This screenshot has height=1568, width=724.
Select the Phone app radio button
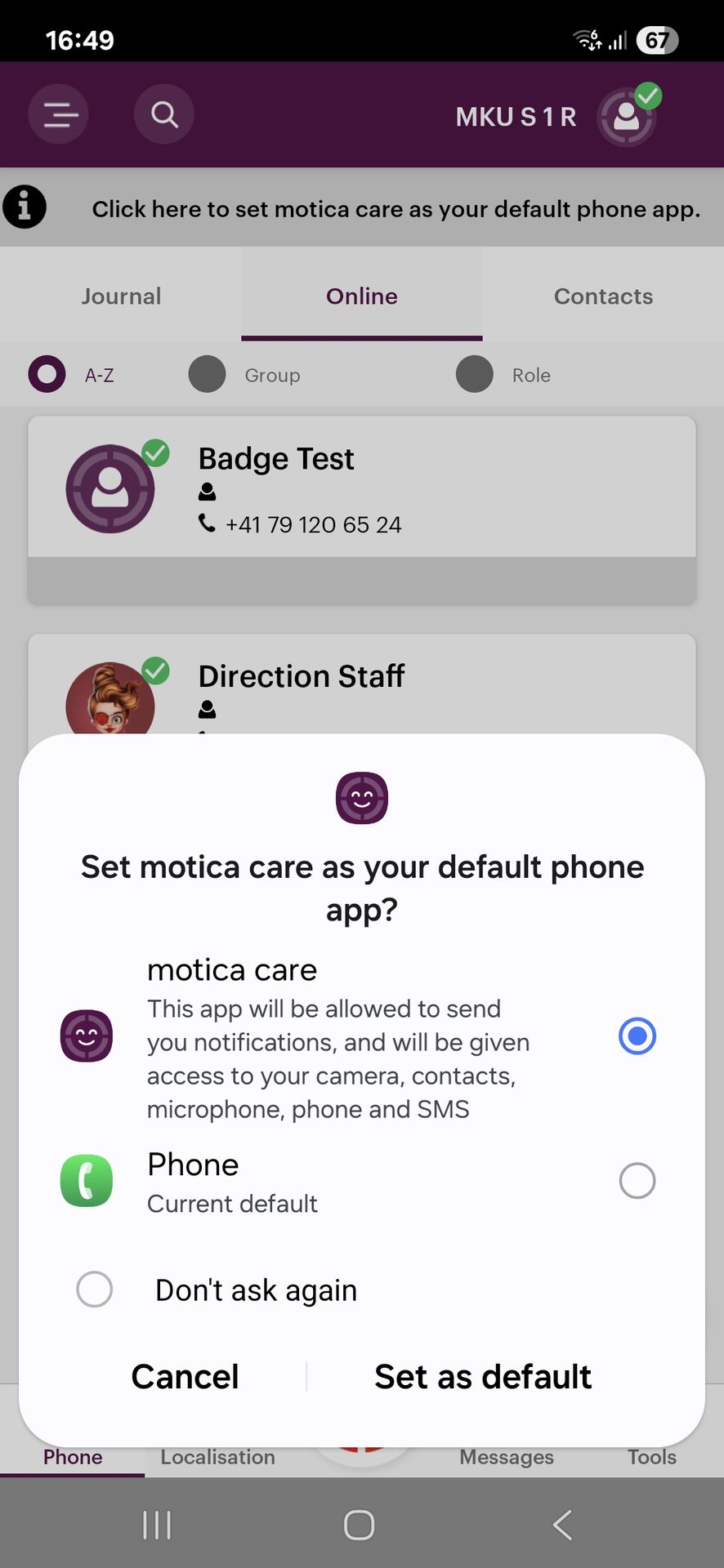(637, 1181)
